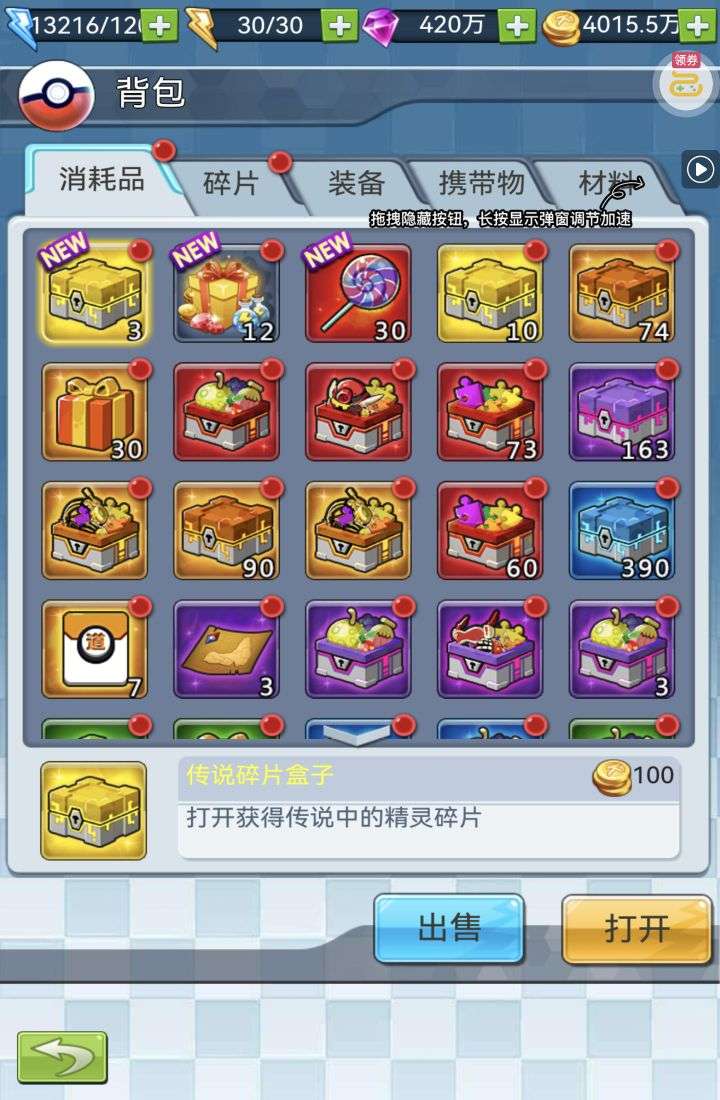The width and height of the screenshot is (720, 1100).
Task: Refill lightning energy 30/30 with plus button
Action: tap(340, 24)
